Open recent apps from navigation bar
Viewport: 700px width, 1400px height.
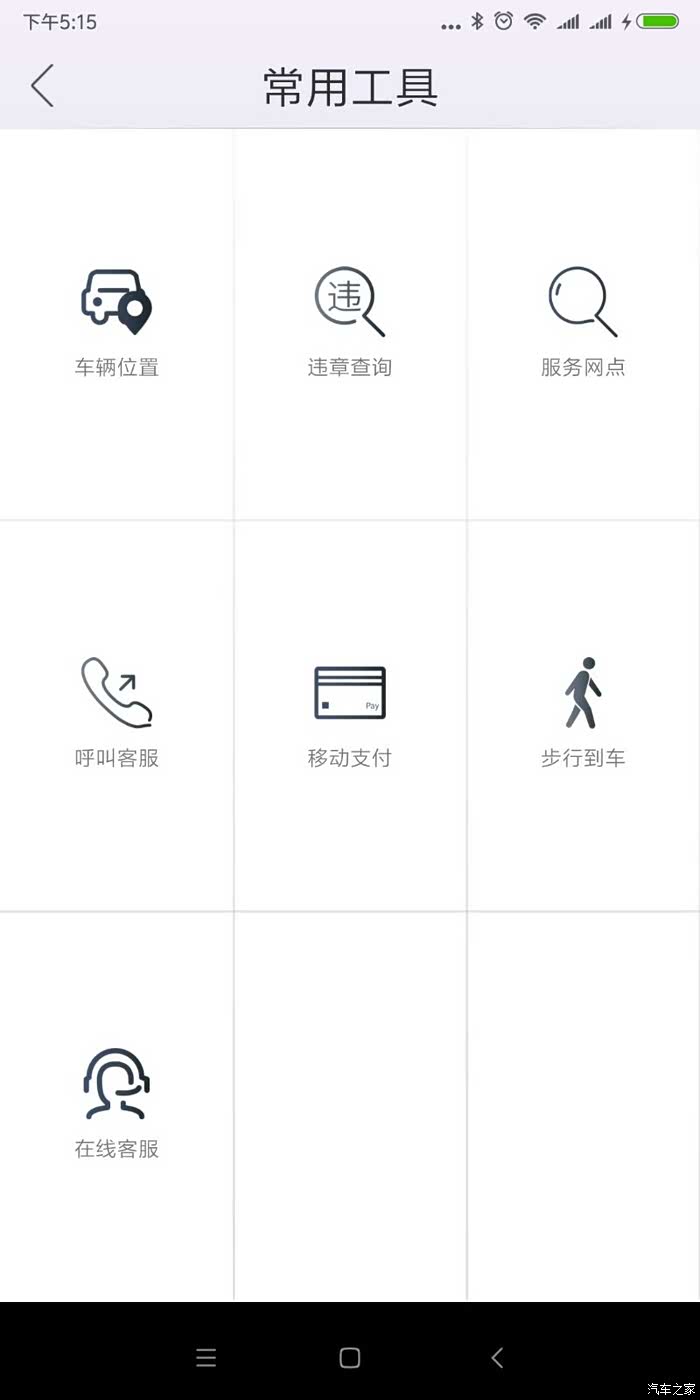[x=206, y=1357]
